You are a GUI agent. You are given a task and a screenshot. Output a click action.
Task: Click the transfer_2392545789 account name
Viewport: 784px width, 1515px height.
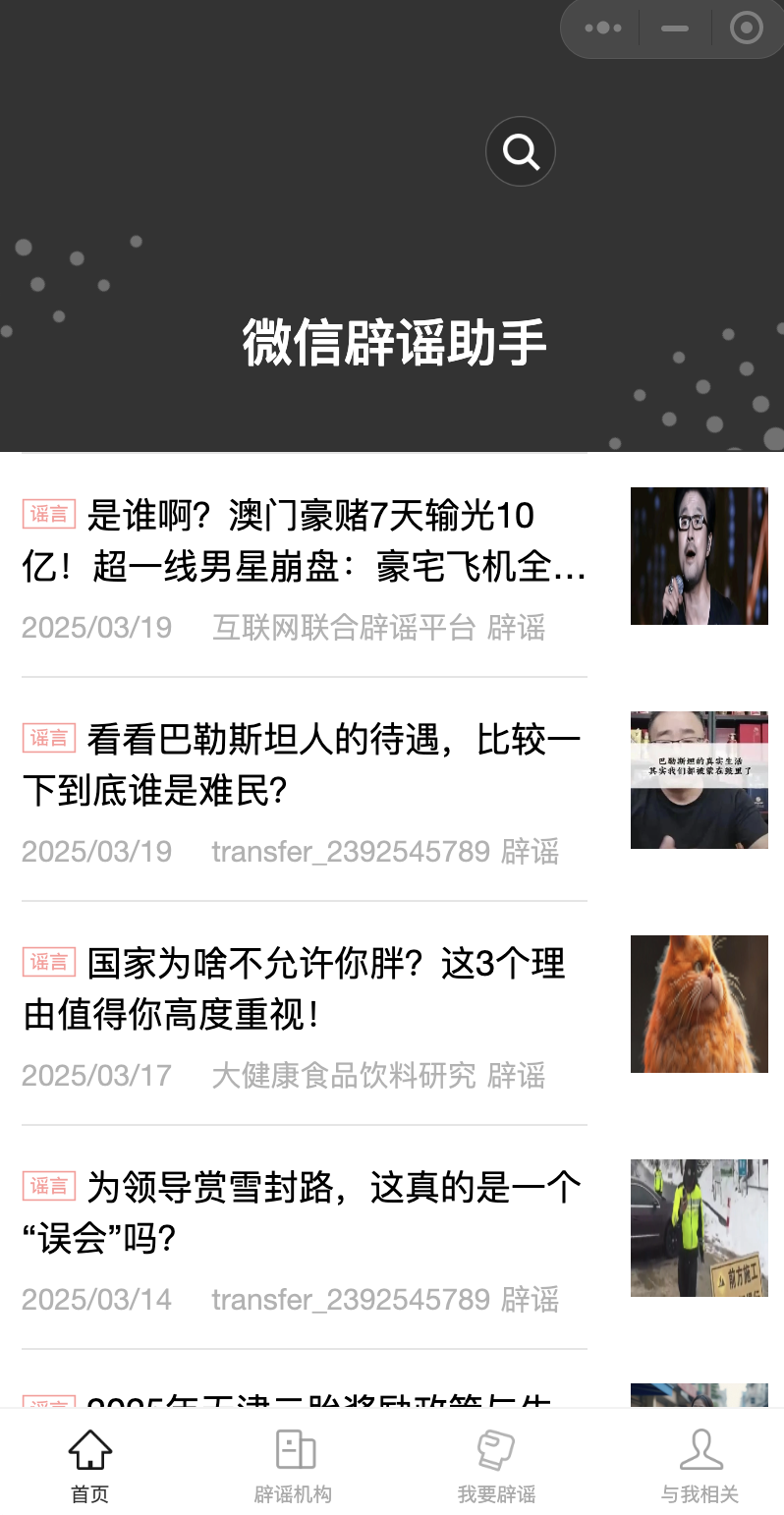tap(351, 851)
